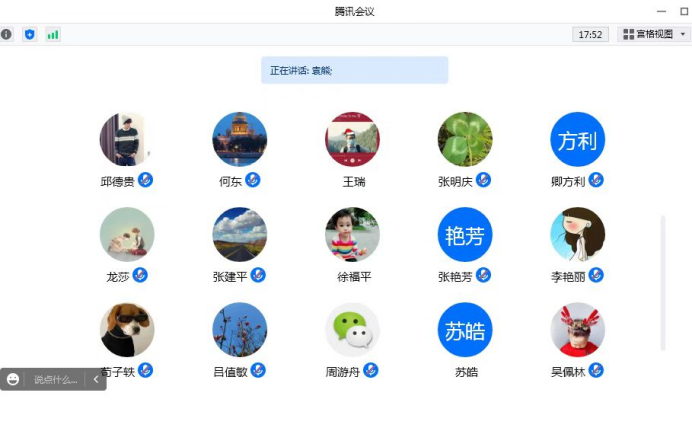692x447 pixels.
Task: Select participant 张建平
Action: 240,234
